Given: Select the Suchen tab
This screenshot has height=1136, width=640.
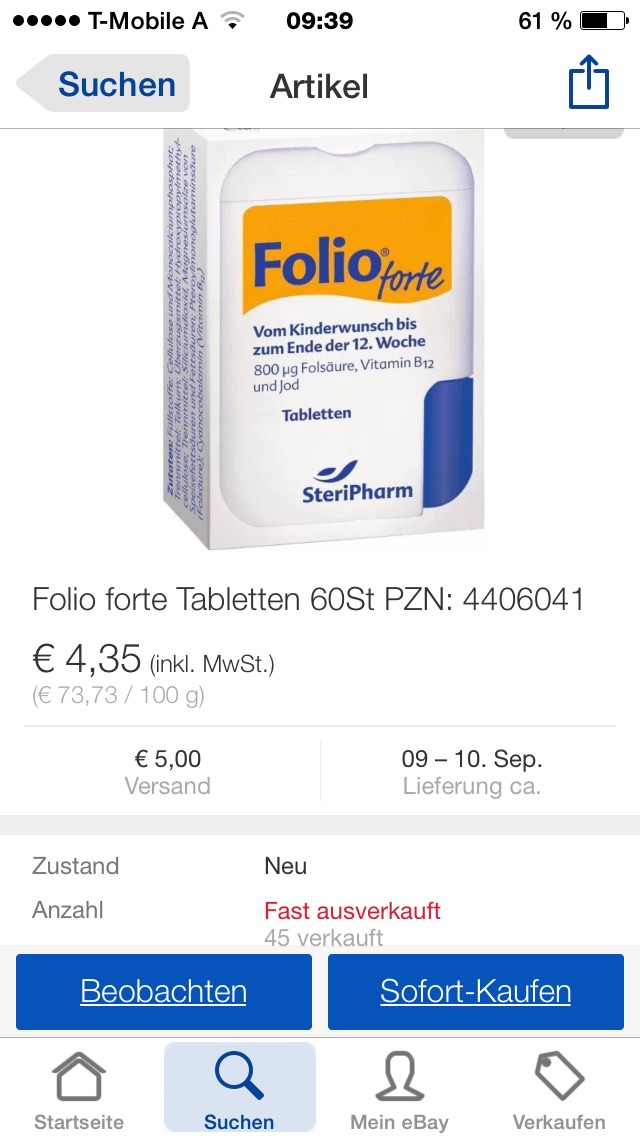Looking at the screenshot, I should coord(239,1090).
